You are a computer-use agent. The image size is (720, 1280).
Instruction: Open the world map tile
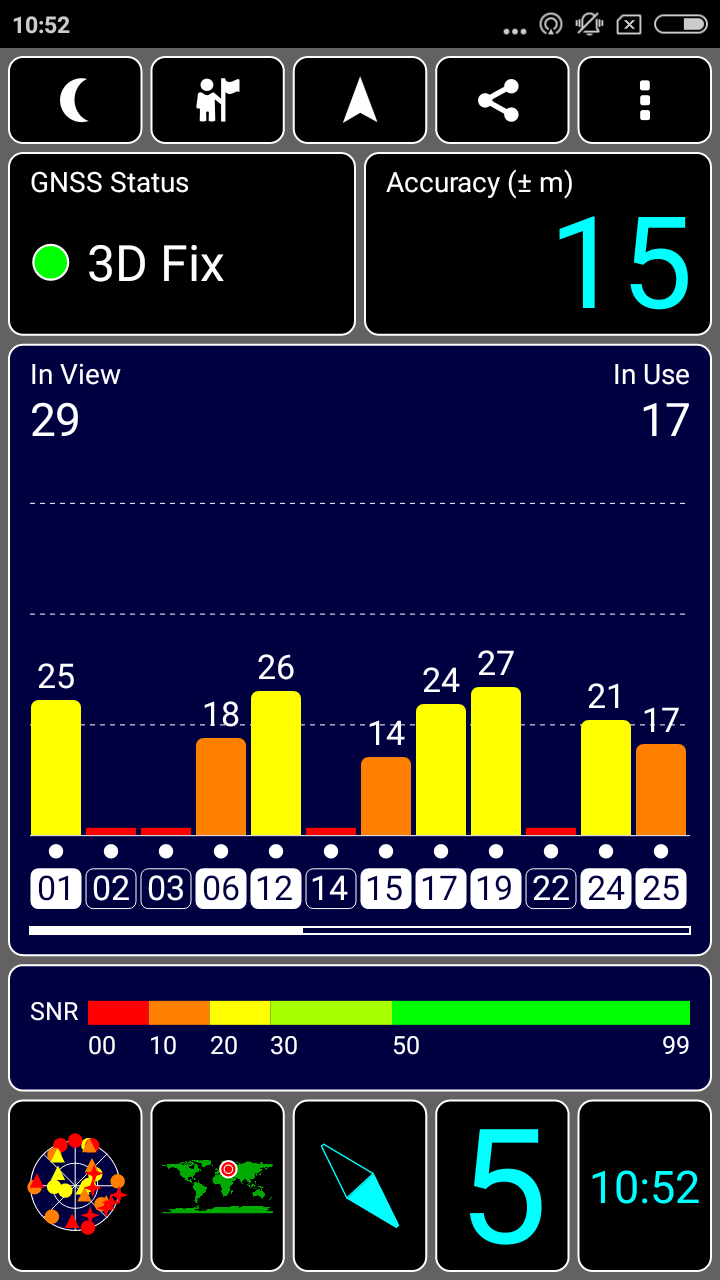tap(217, 1186)
